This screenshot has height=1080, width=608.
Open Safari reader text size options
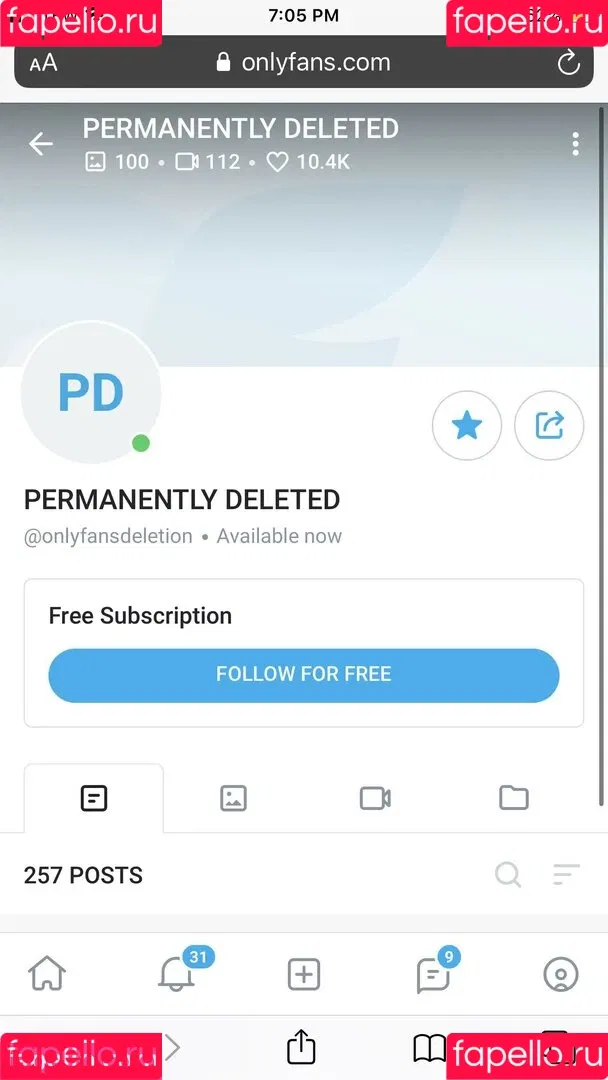[x=43, y=64]
